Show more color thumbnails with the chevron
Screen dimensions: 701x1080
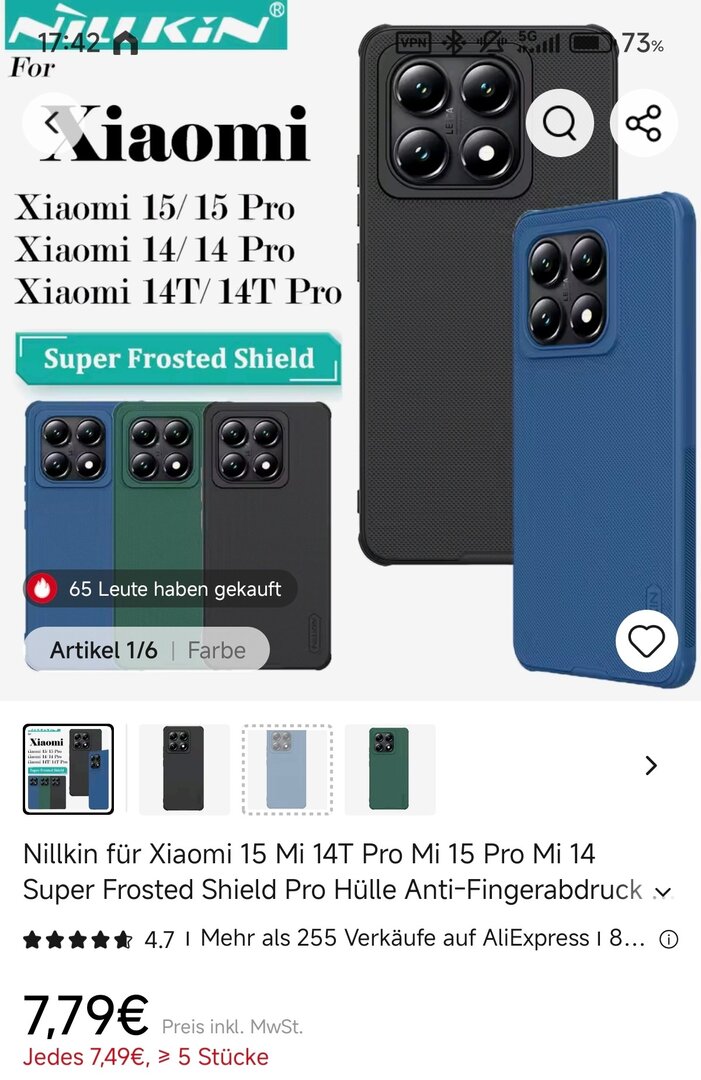coord(651,766)
